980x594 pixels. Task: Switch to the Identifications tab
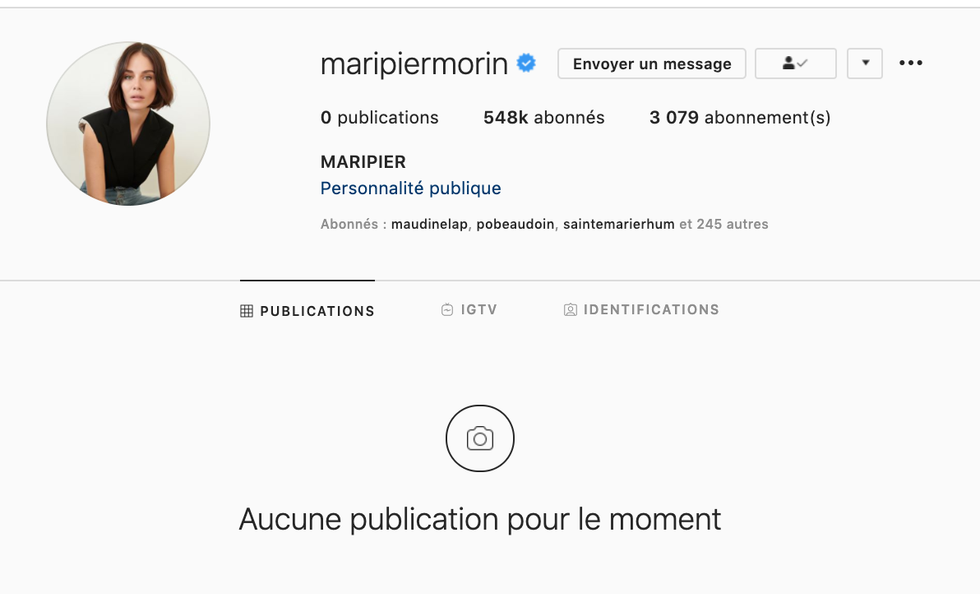pos(641,310)
